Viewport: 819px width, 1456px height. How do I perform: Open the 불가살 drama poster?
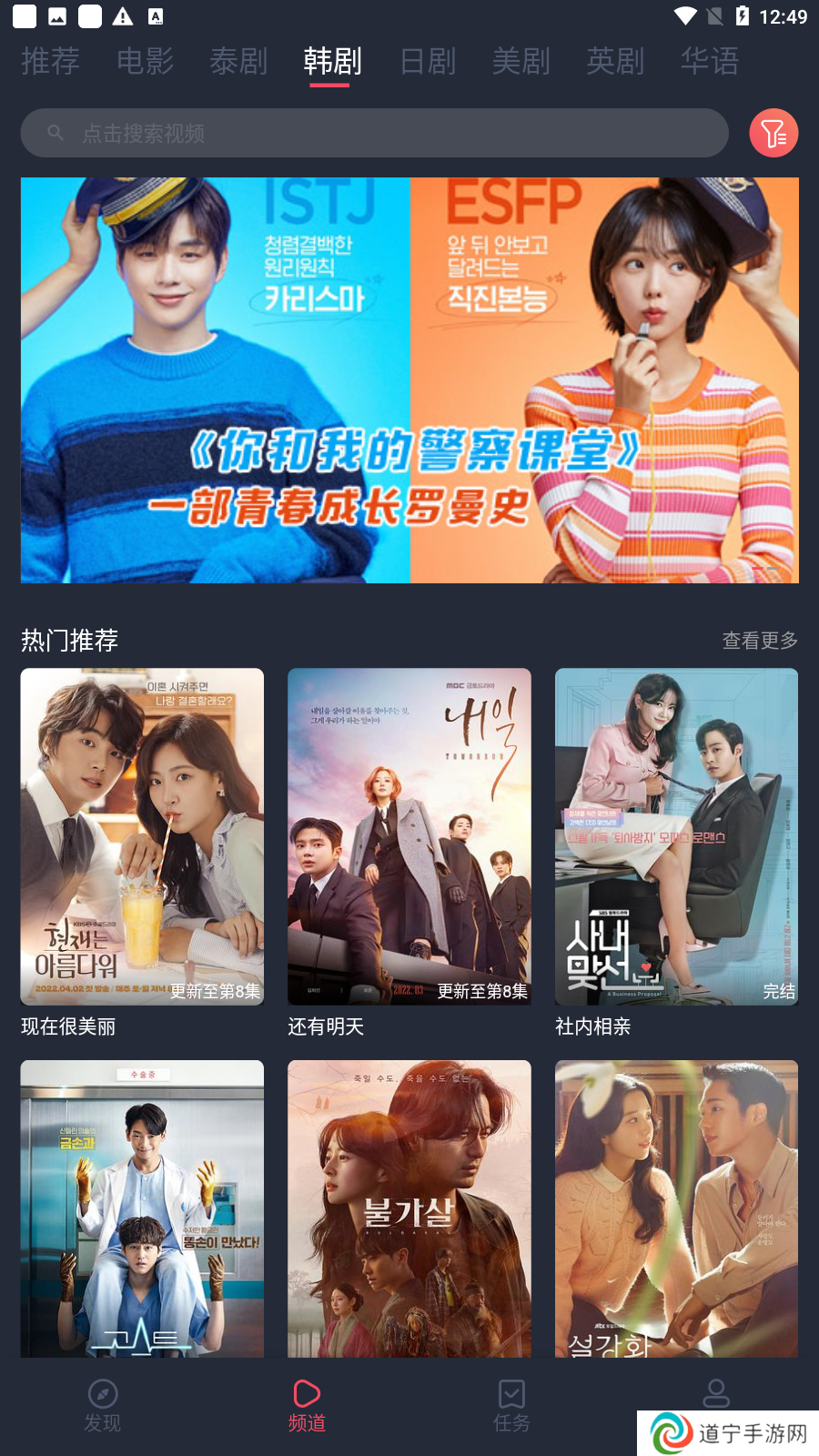409,1208
